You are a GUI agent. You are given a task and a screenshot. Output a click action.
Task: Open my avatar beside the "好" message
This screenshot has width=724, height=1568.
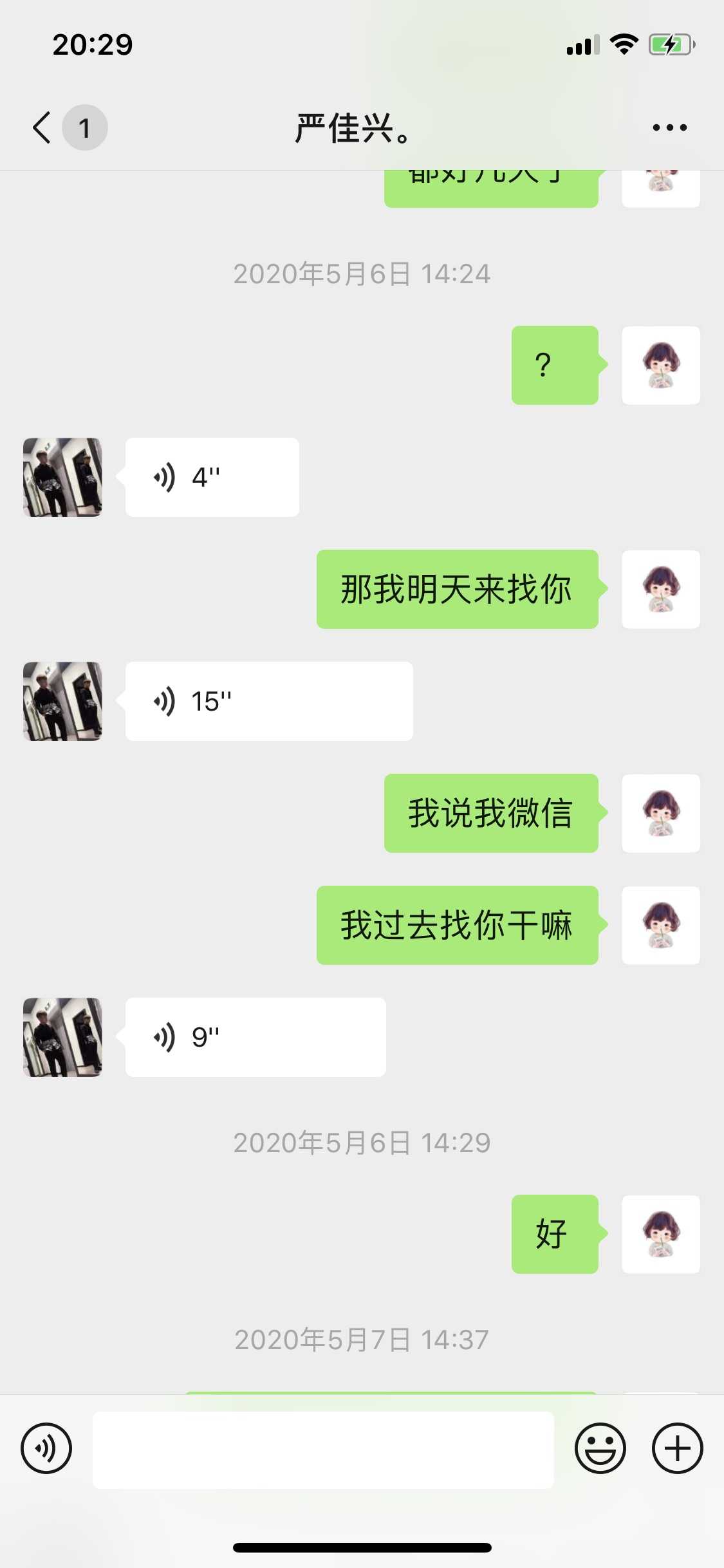661,1235
